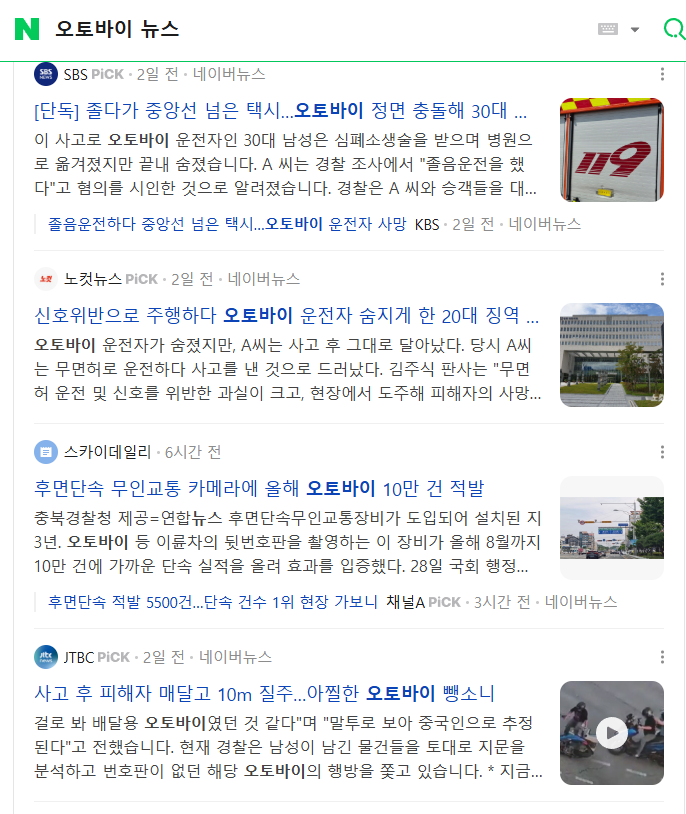Open 노컷뉴스 signal violation article headline
The width and height of the screenshot is (686, 814).
[x=285, y=316]
